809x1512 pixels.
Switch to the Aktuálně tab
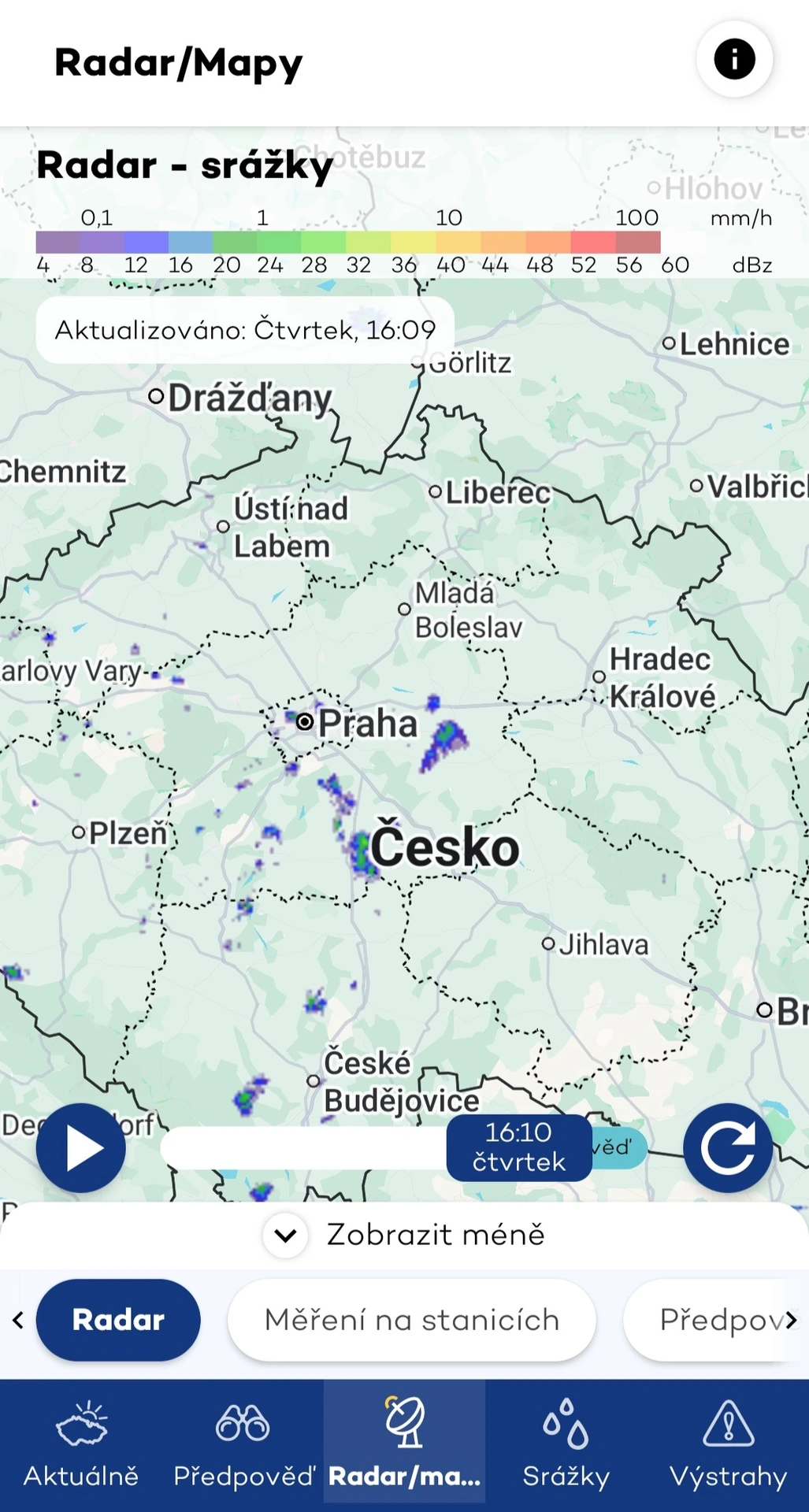tap(81, 1445)
